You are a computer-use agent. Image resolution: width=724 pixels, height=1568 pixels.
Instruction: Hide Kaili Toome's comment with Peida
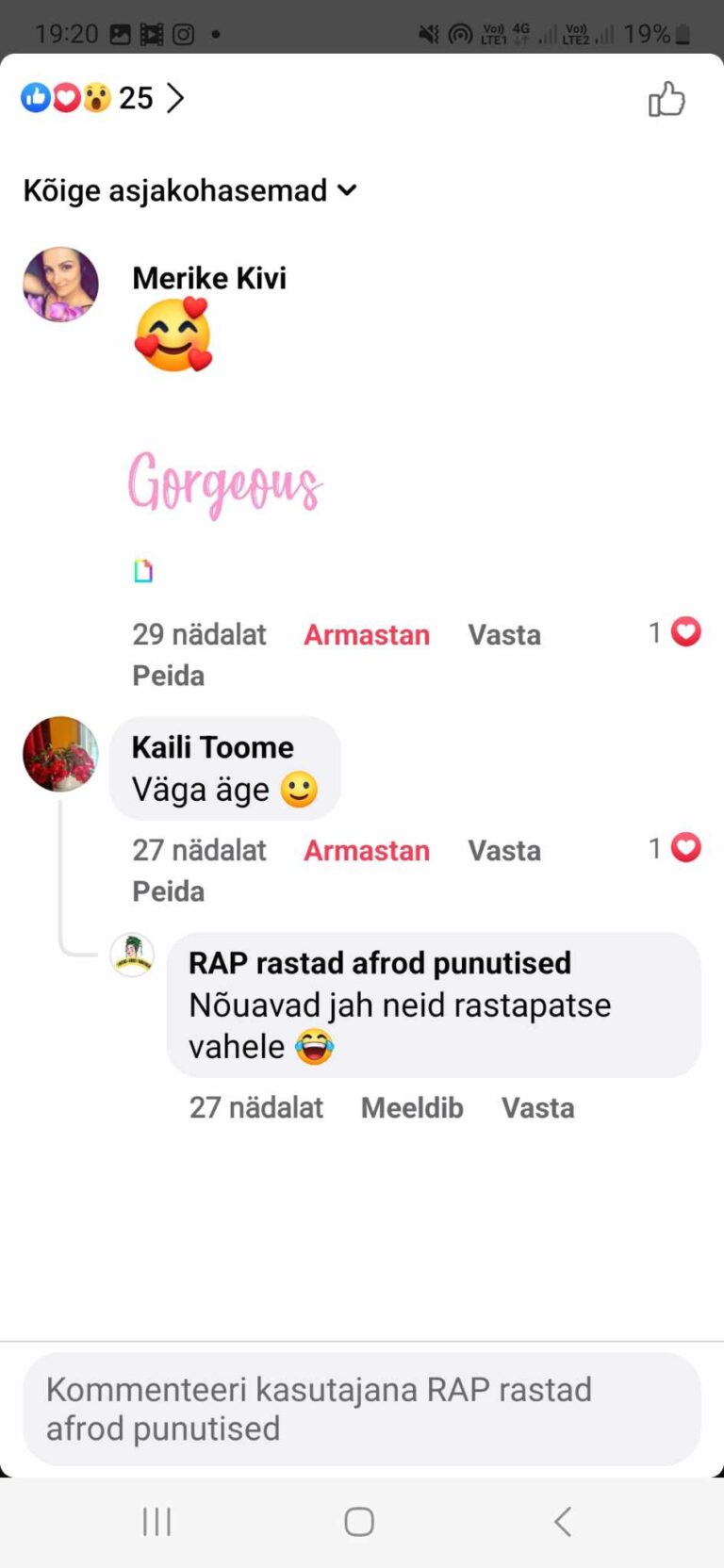coord(168,891)
